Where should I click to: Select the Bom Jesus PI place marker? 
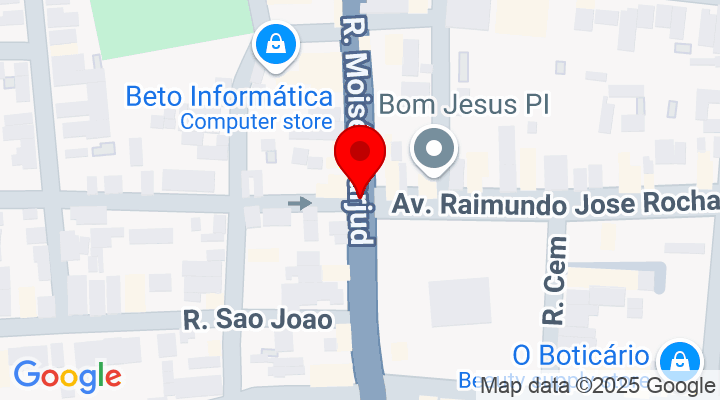434,150
